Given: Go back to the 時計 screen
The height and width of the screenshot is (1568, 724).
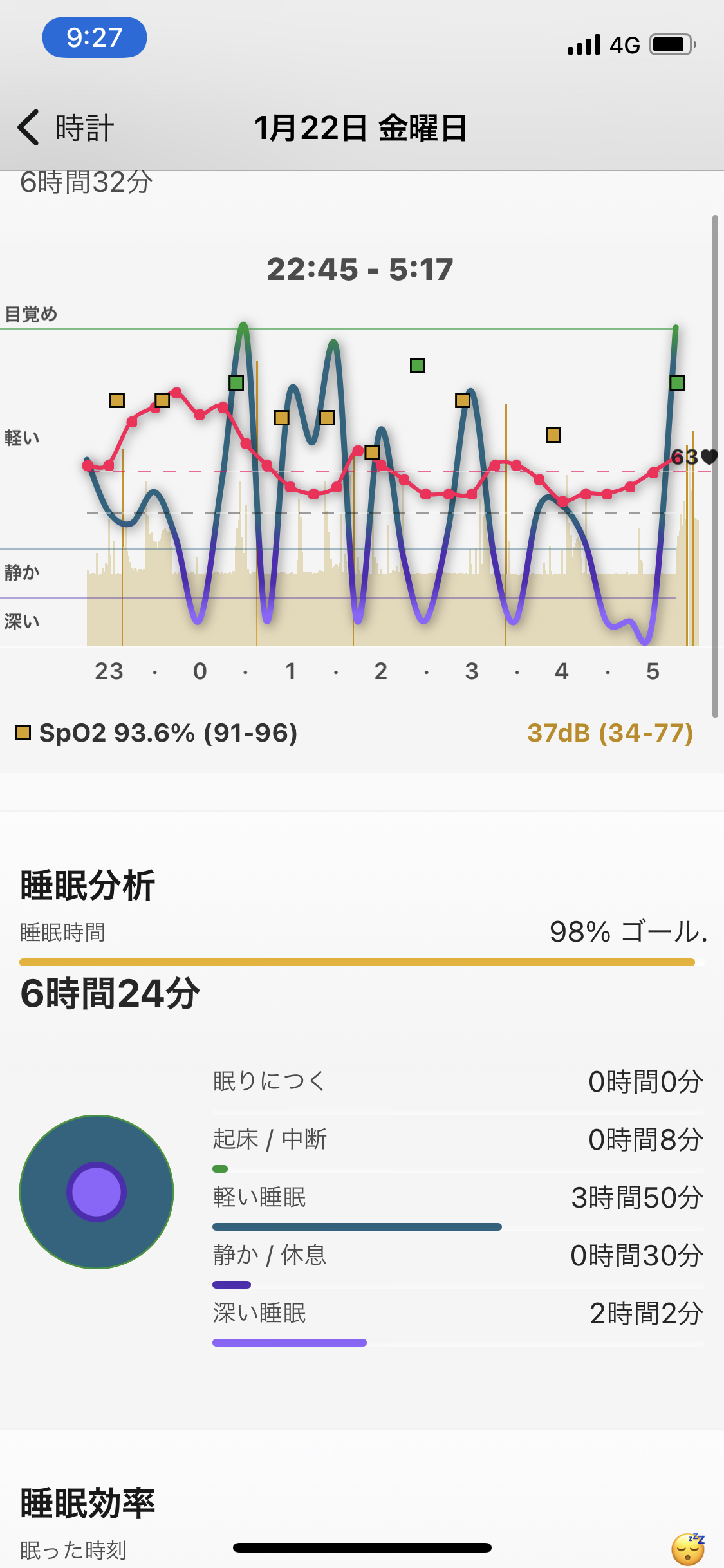Looking at the screenshot, I should click(x=64, y=127).
